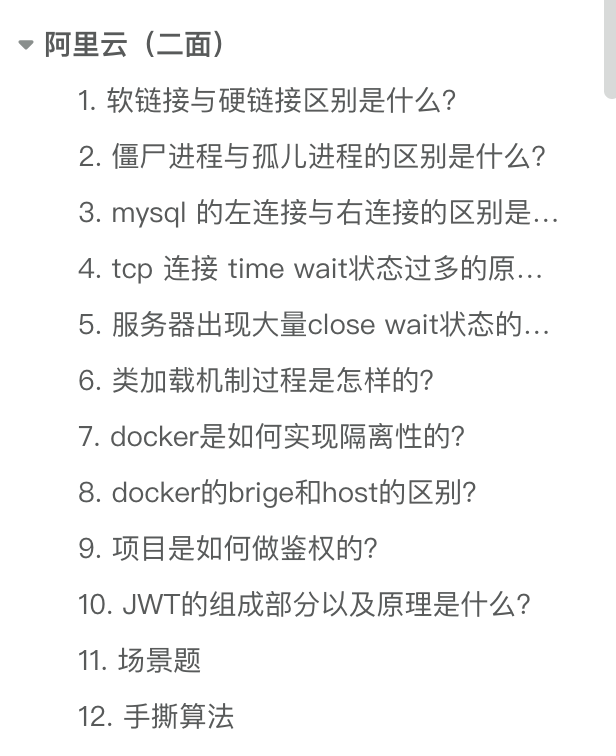Open 服务器出现大量close wait状态 item
Image resolution: width=616 pixels, height=756 pixels.
tap(314, 325)
